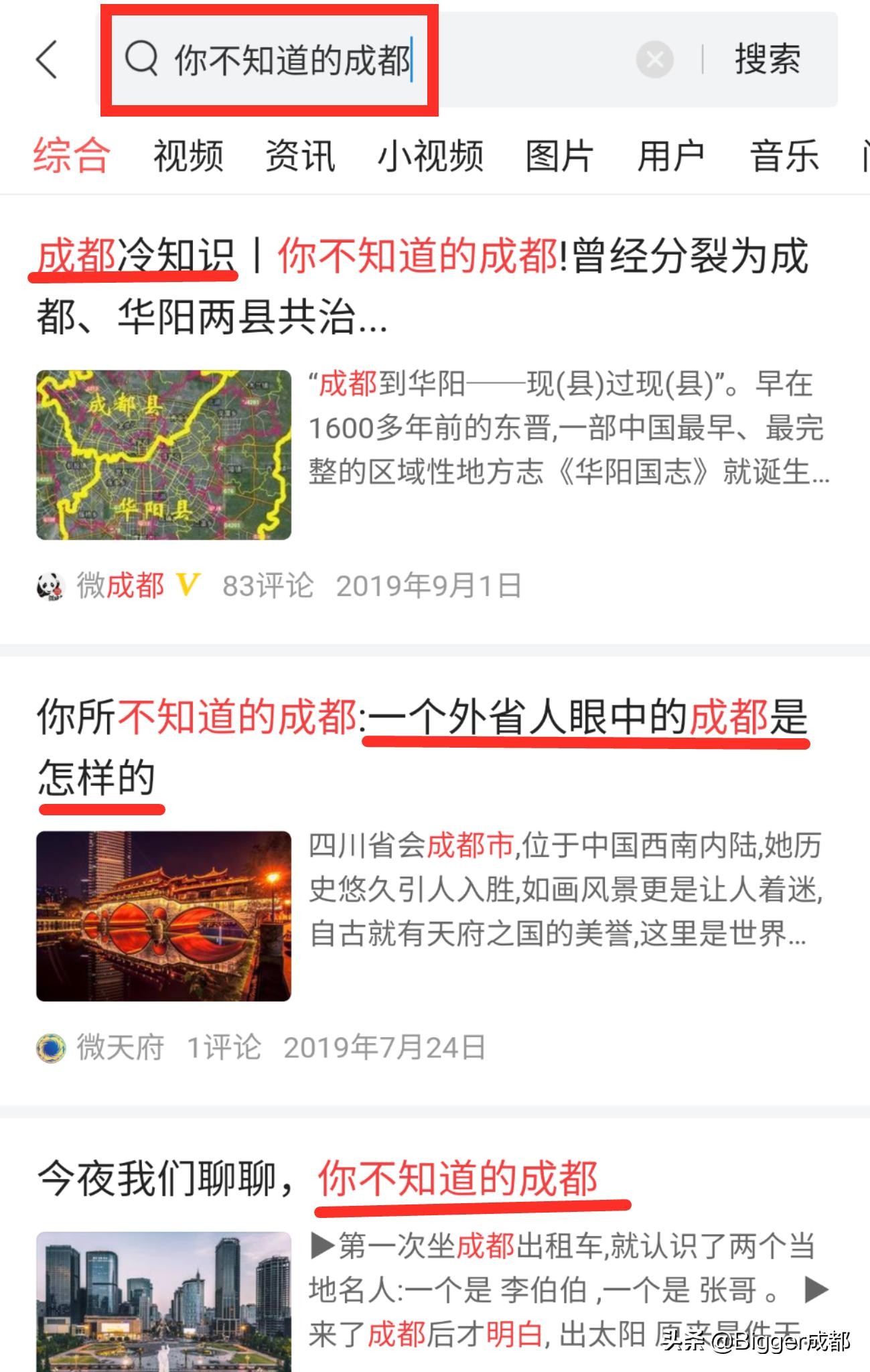Viewport: 870px width, 1372px height.
Task: Switch to the 图片 tab
Action: [x=559, y=156]
